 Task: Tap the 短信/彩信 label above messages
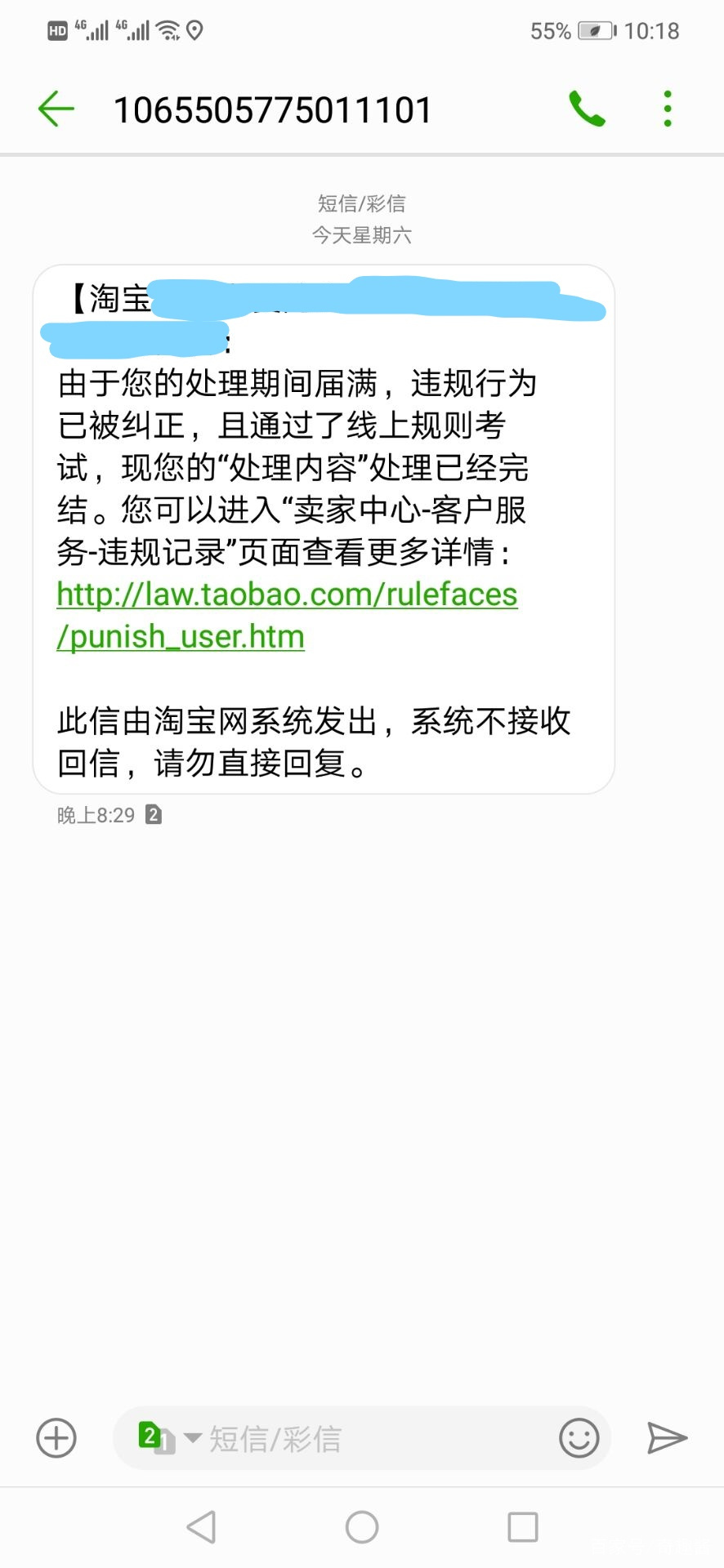click(x=361, y=203)
